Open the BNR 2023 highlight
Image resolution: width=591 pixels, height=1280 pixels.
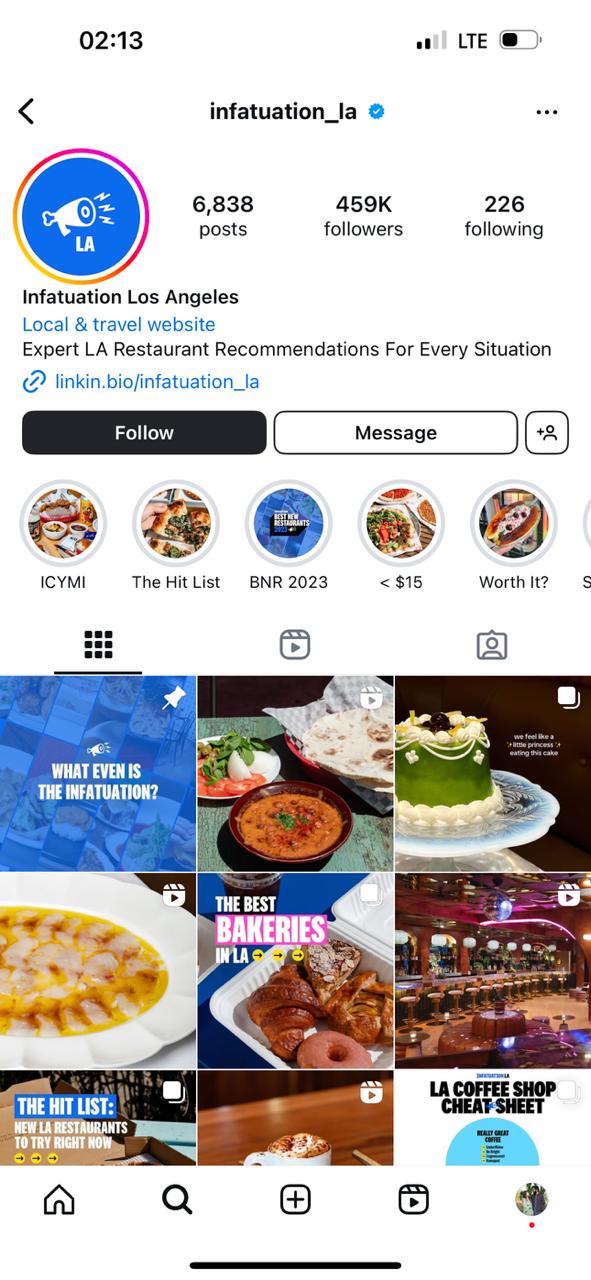(289, 523)
